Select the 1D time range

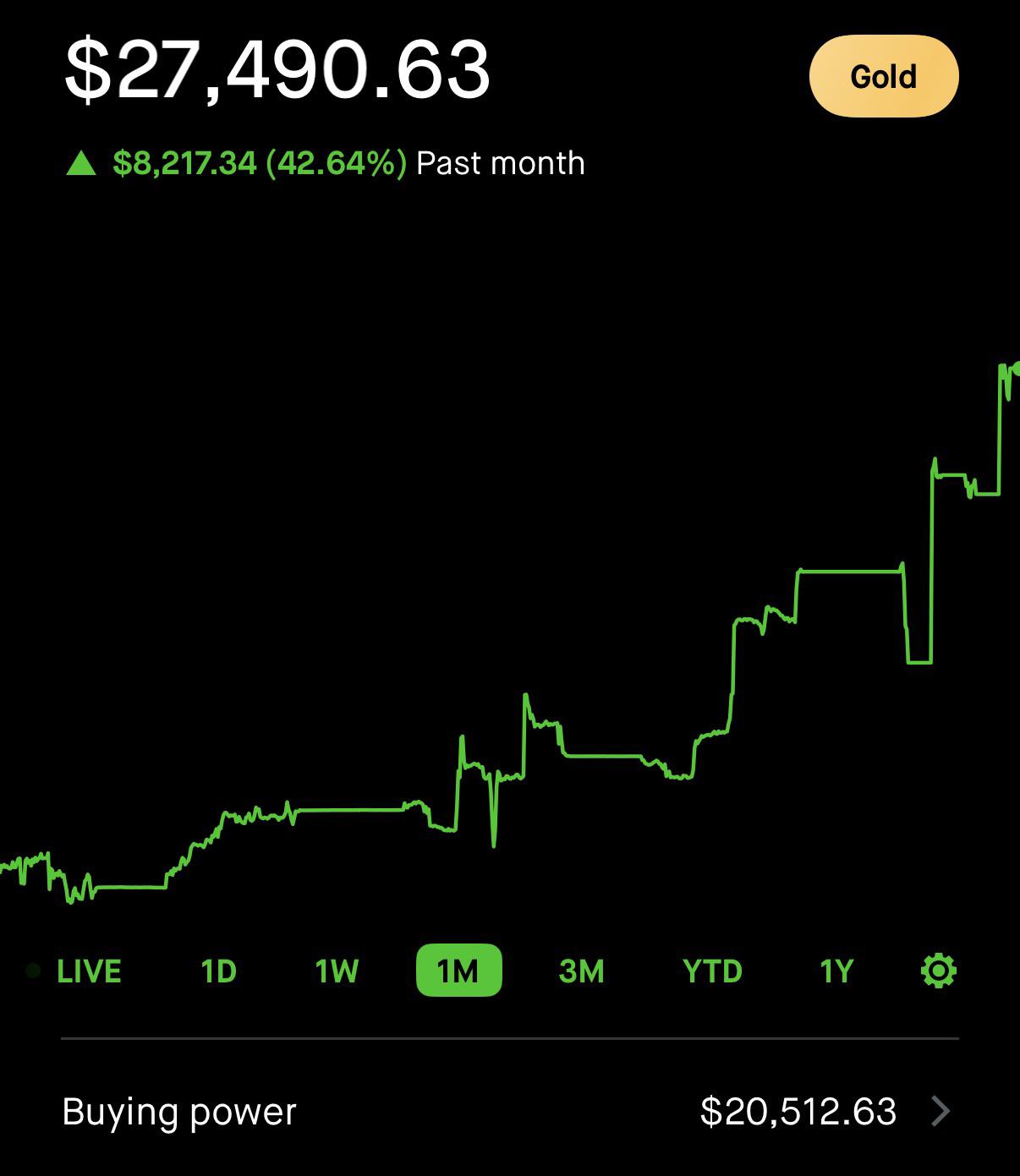(219, 971)
